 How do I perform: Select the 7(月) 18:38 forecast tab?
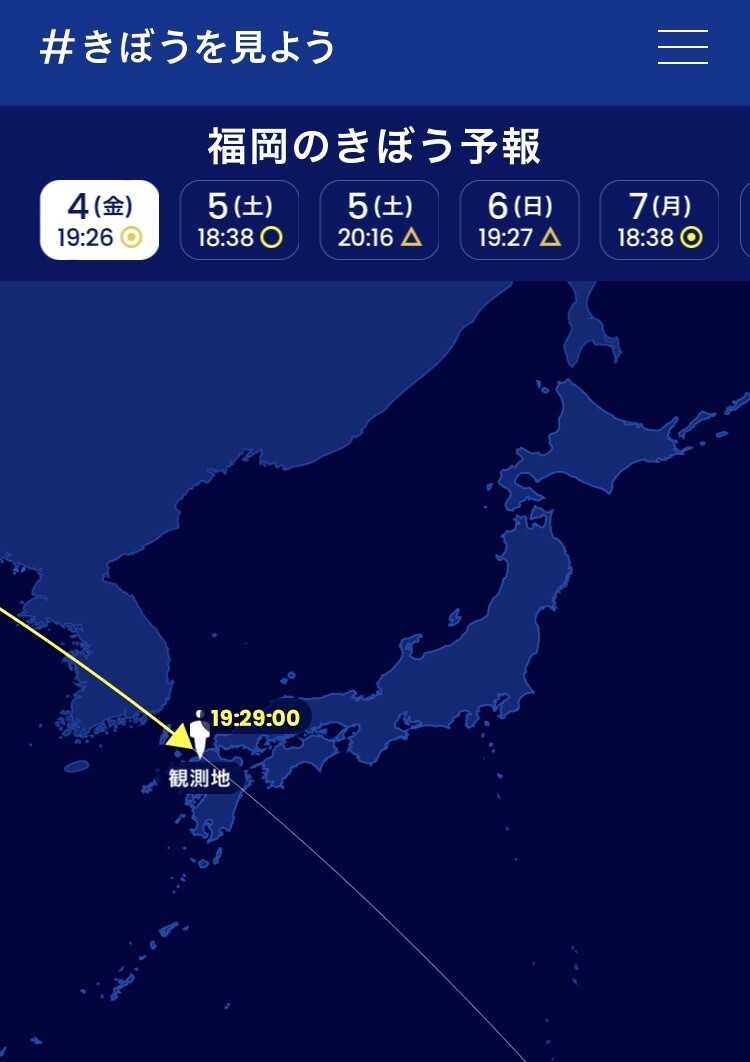click(x=658, y=220)
